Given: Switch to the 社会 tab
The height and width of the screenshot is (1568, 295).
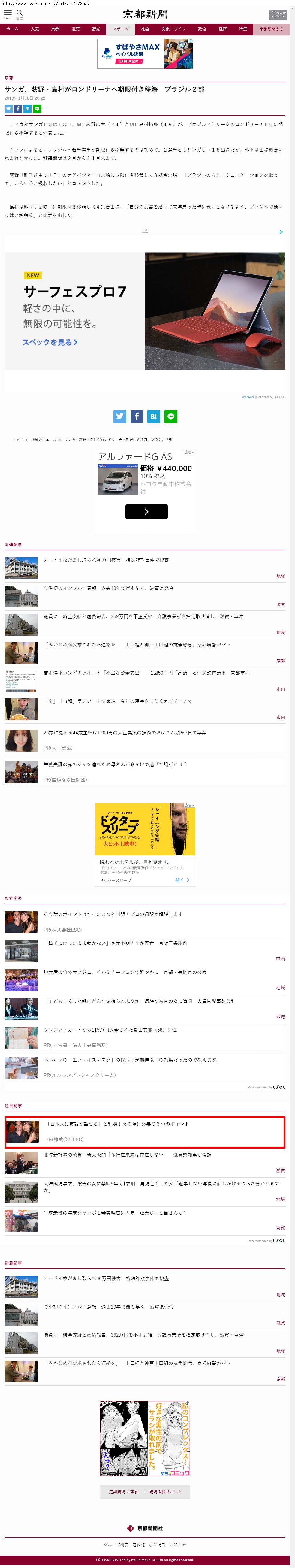Looking at the screenshot, I should pyautogui.click(x=145, y=29).
